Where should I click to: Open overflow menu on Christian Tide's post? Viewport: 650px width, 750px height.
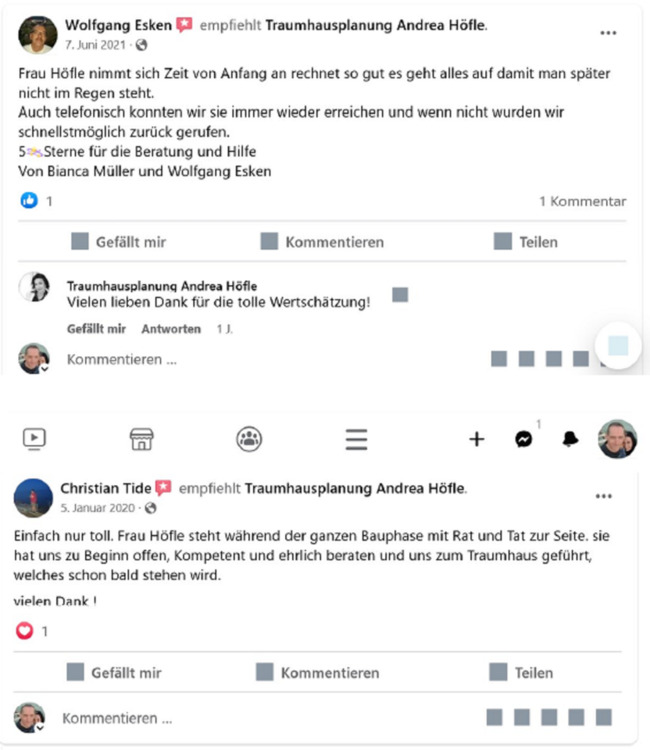click(603, 496)
